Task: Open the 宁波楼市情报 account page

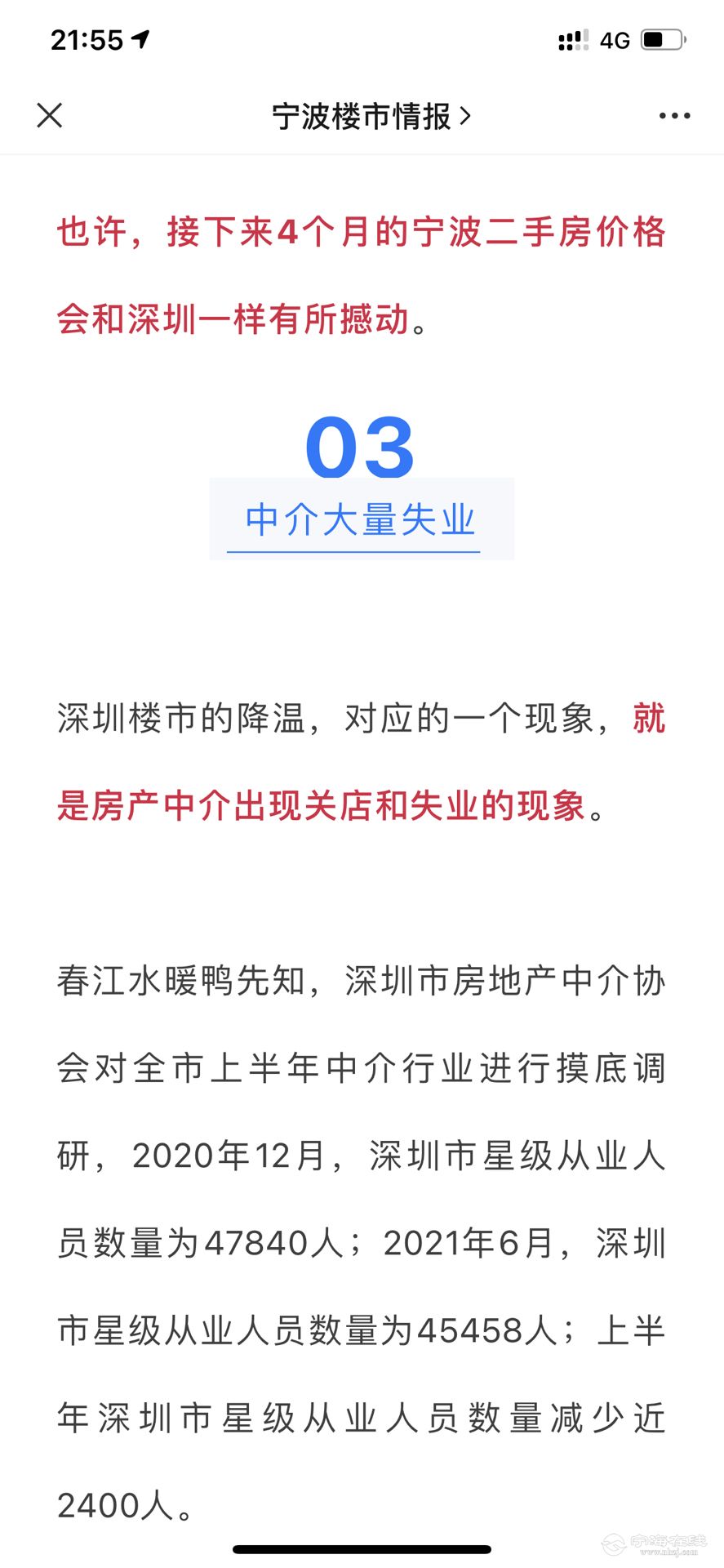Action: (x=371, y=116)
